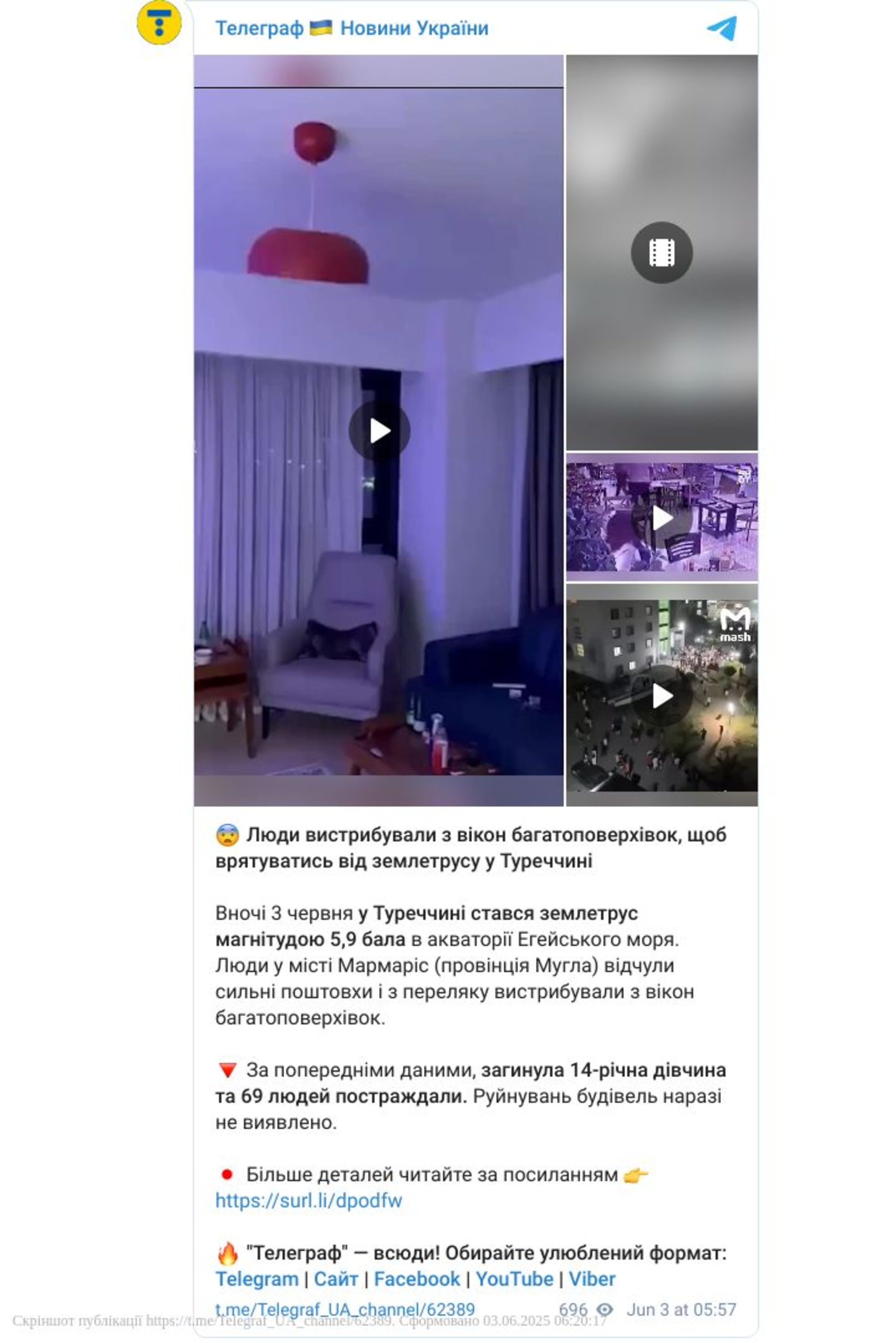Screen dimensions: 896x1343
Task: Follow the Telegram link in the footer
Action: click(257, 1279)
